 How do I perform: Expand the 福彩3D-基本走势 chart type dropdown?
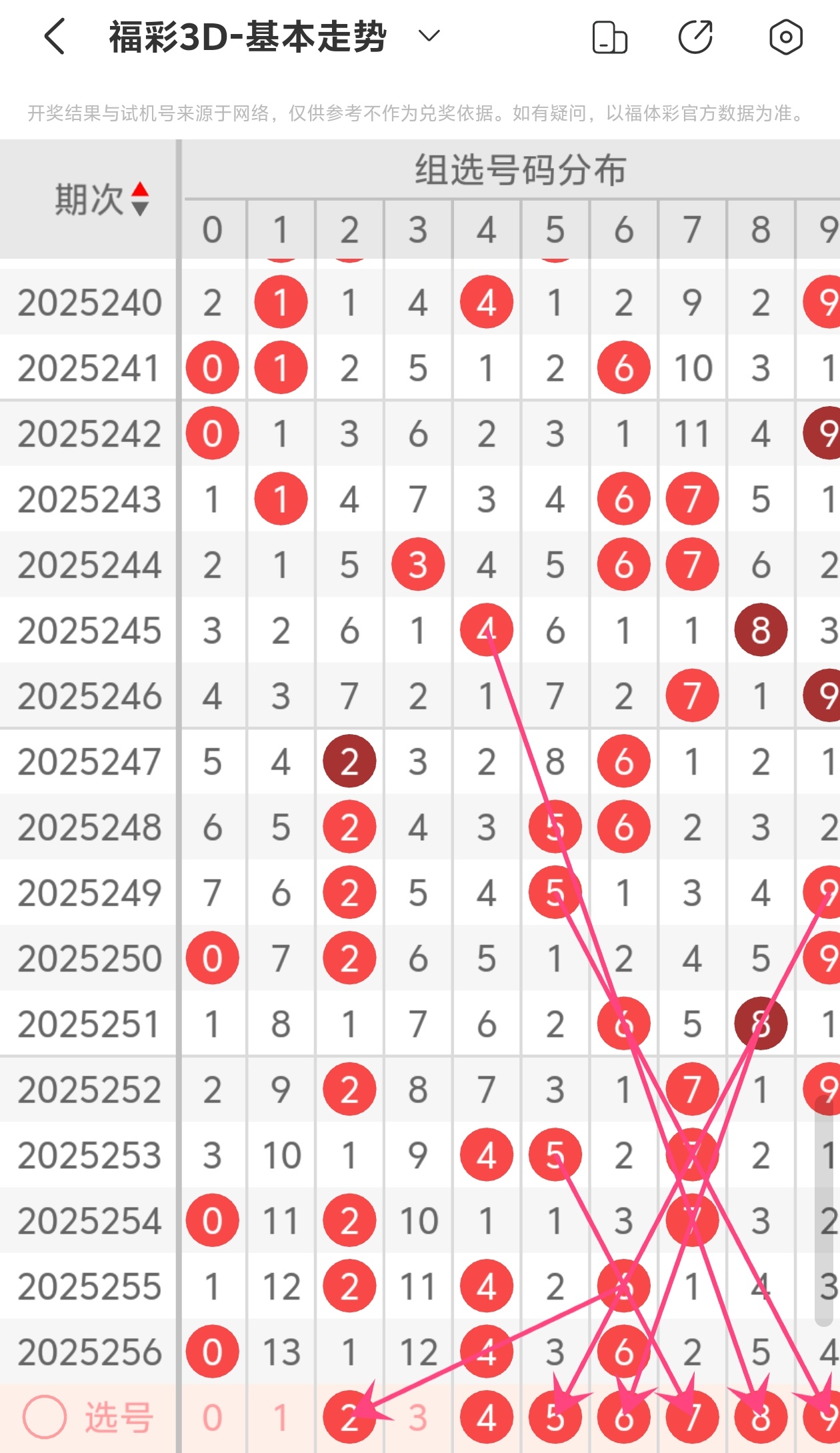[429, 36]
